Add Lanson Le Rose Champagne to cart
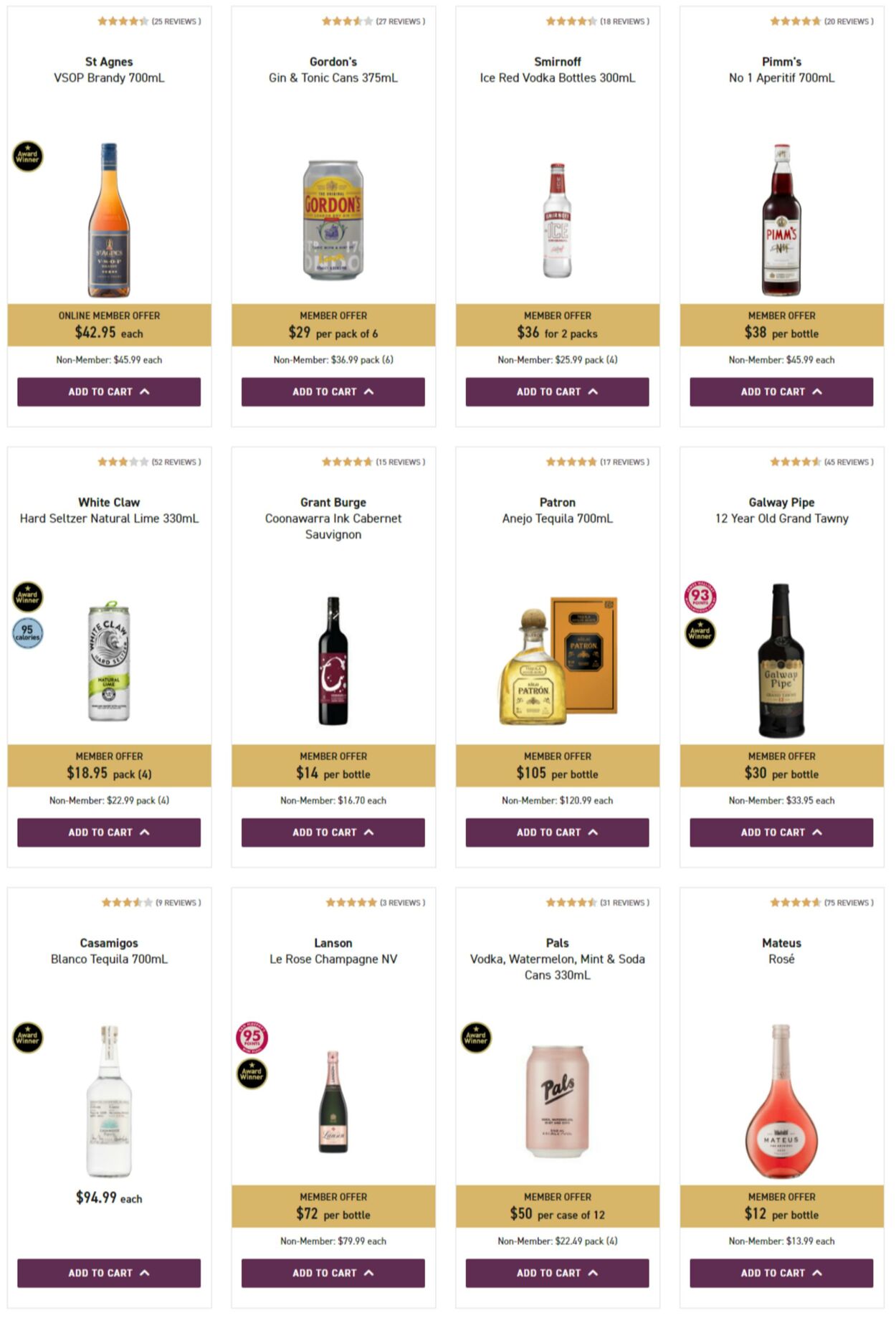Image resolution: width=896 pixels, height=1318 pixels. tap(333, 1273)
